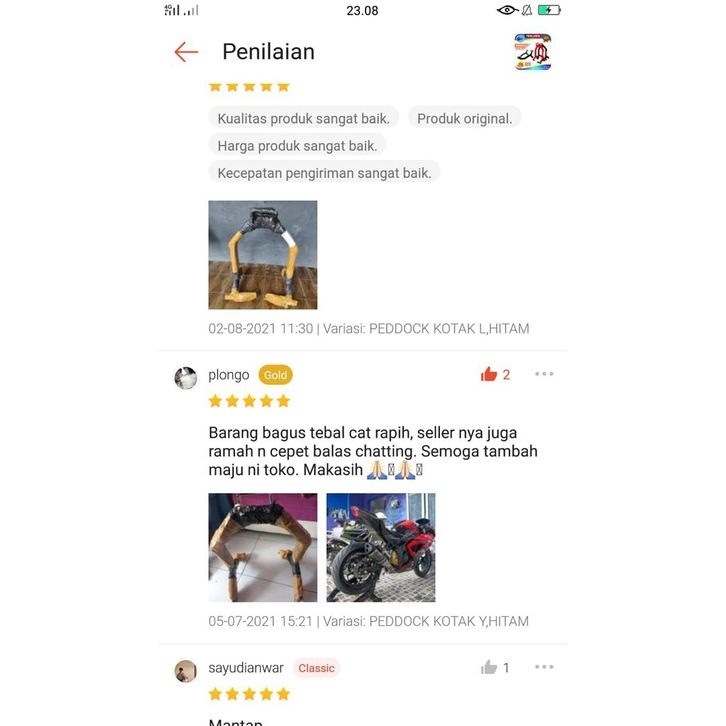
Task: Open the review photo dated 02-08-2021
Action: 262,255
